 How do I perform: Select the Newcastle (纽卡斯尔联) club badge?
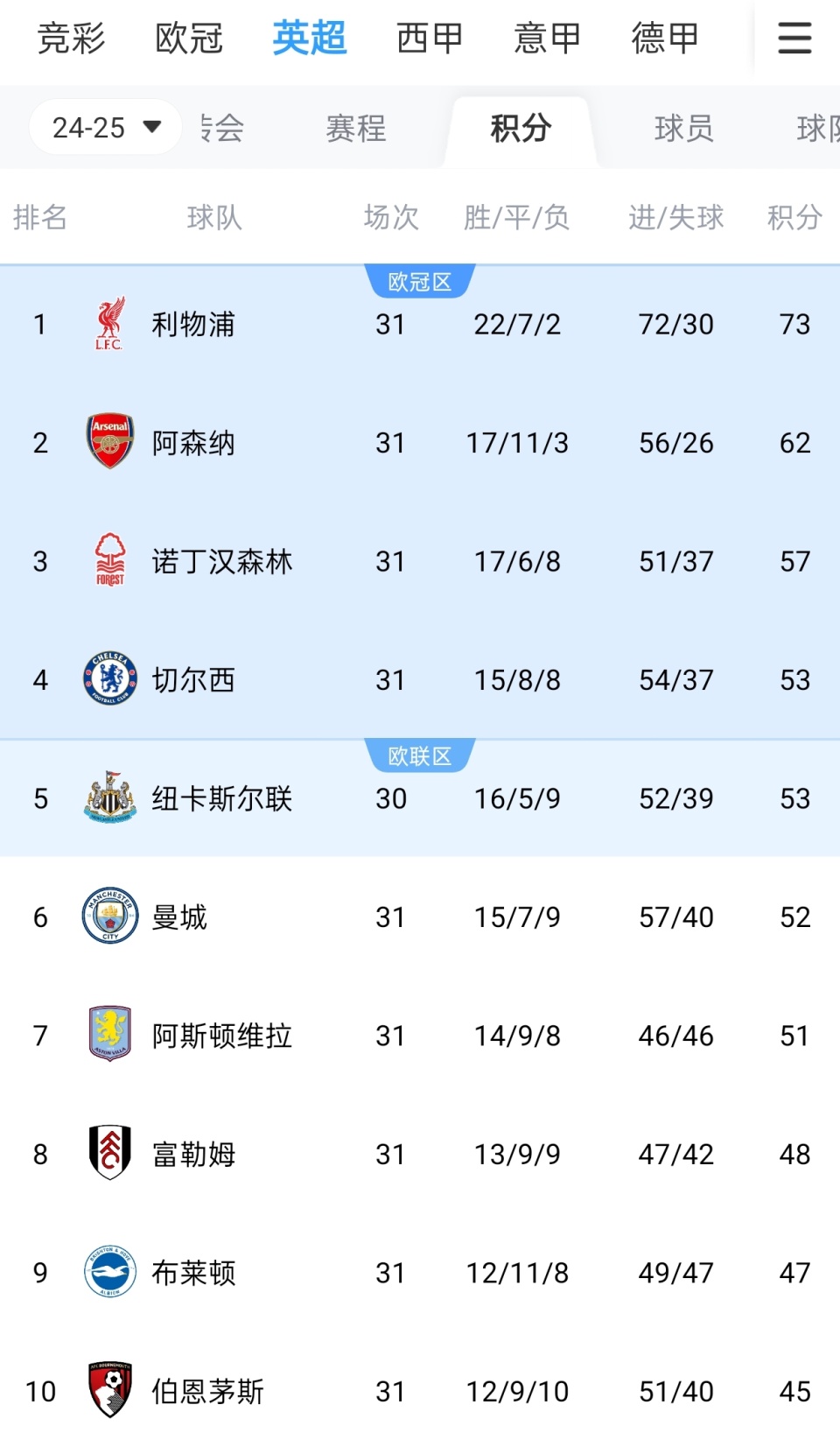109,797
